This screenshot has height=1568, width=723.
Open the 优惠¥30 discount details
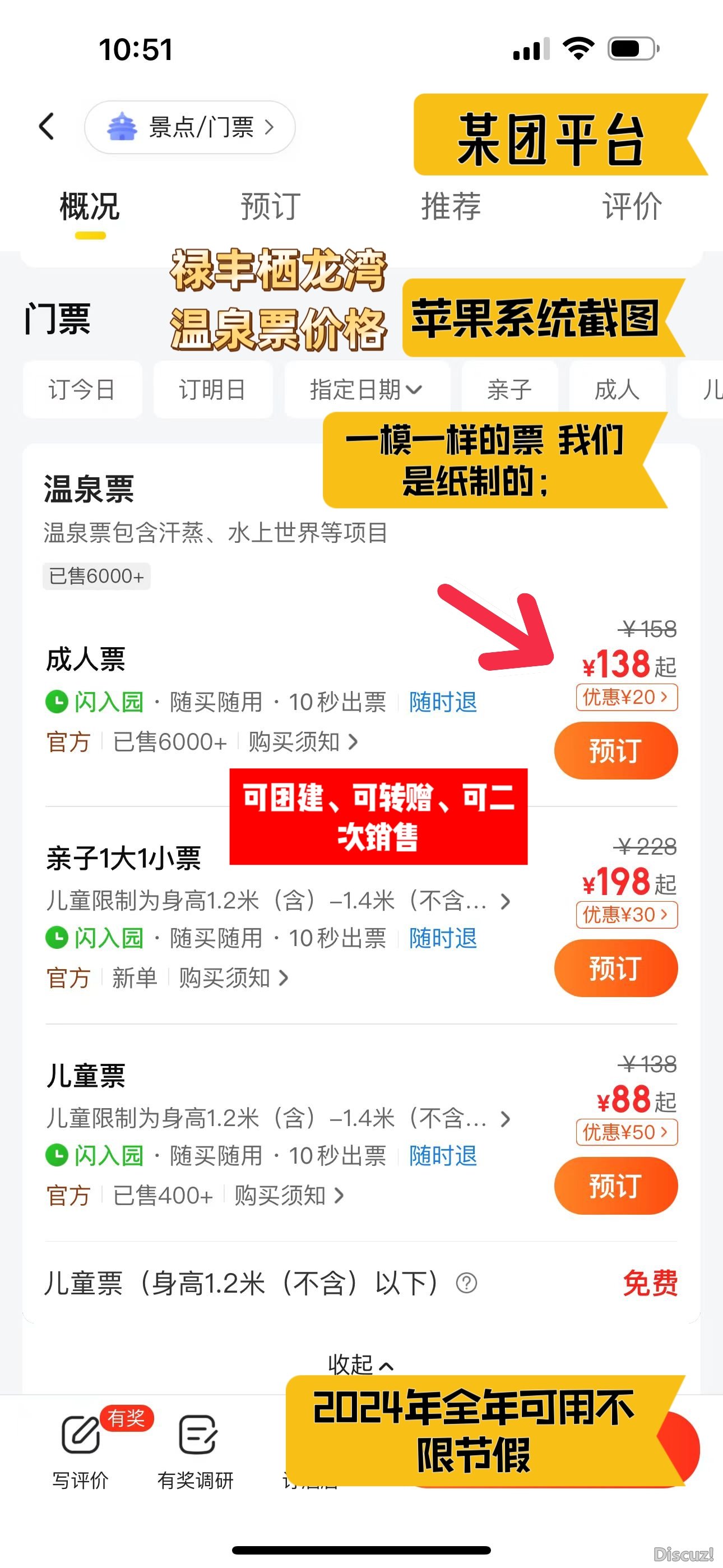click(x=626, y=914)
